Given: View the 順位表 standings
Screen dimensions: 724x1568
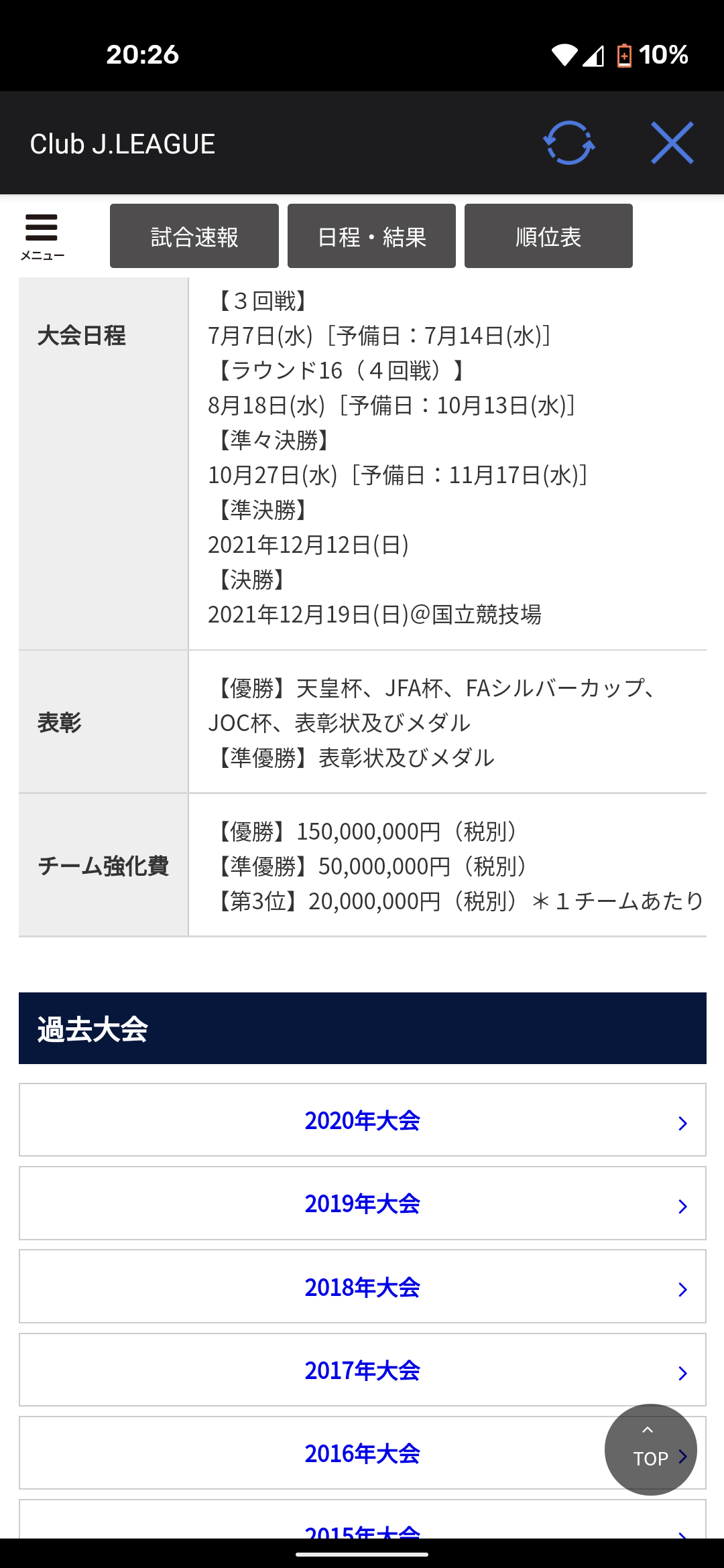Looking at the screenshot, I should [548, 236].
